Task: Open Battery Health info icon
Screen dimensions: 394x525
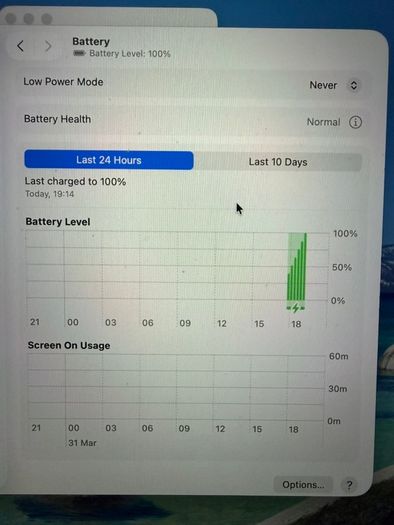Action: tap(355, 122)
